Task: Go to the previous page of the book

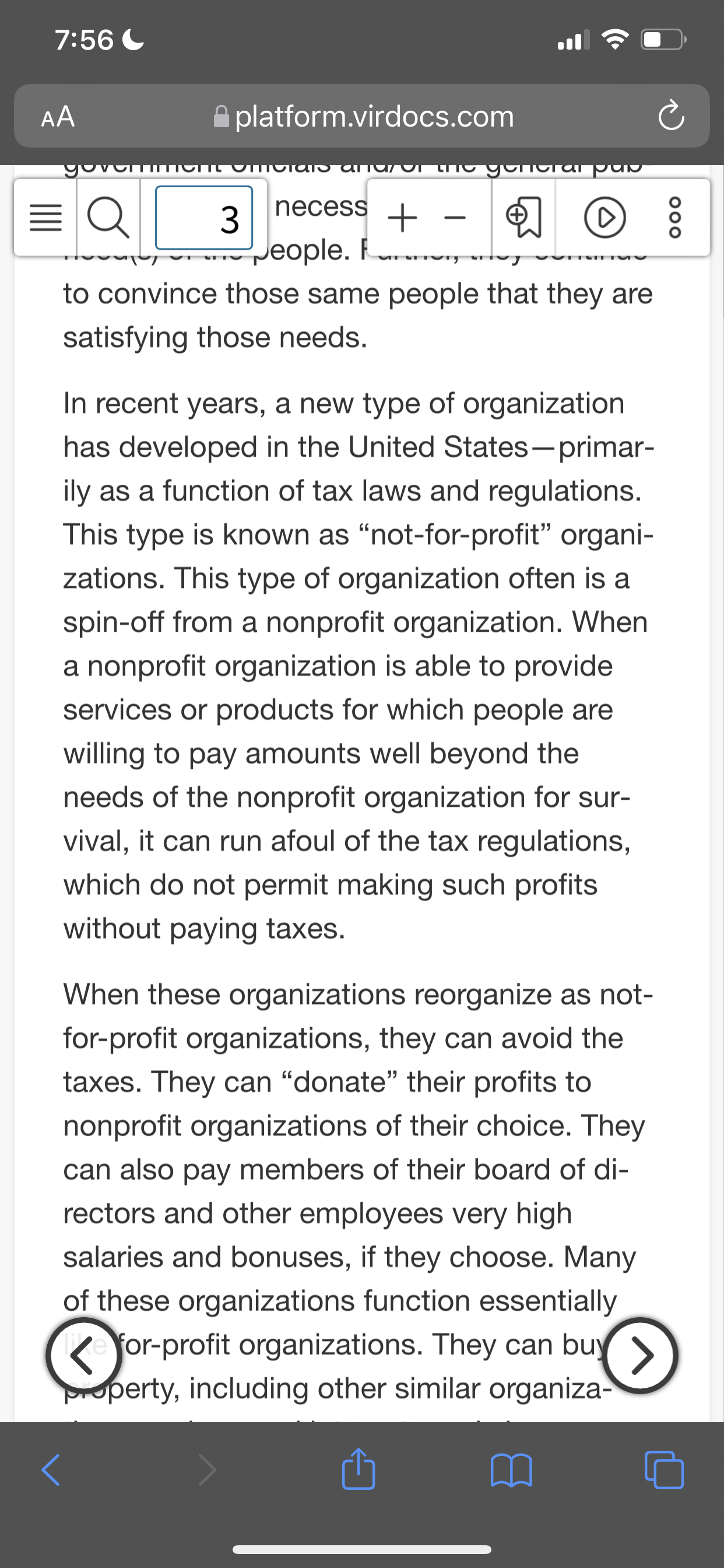Action: 83,1355
